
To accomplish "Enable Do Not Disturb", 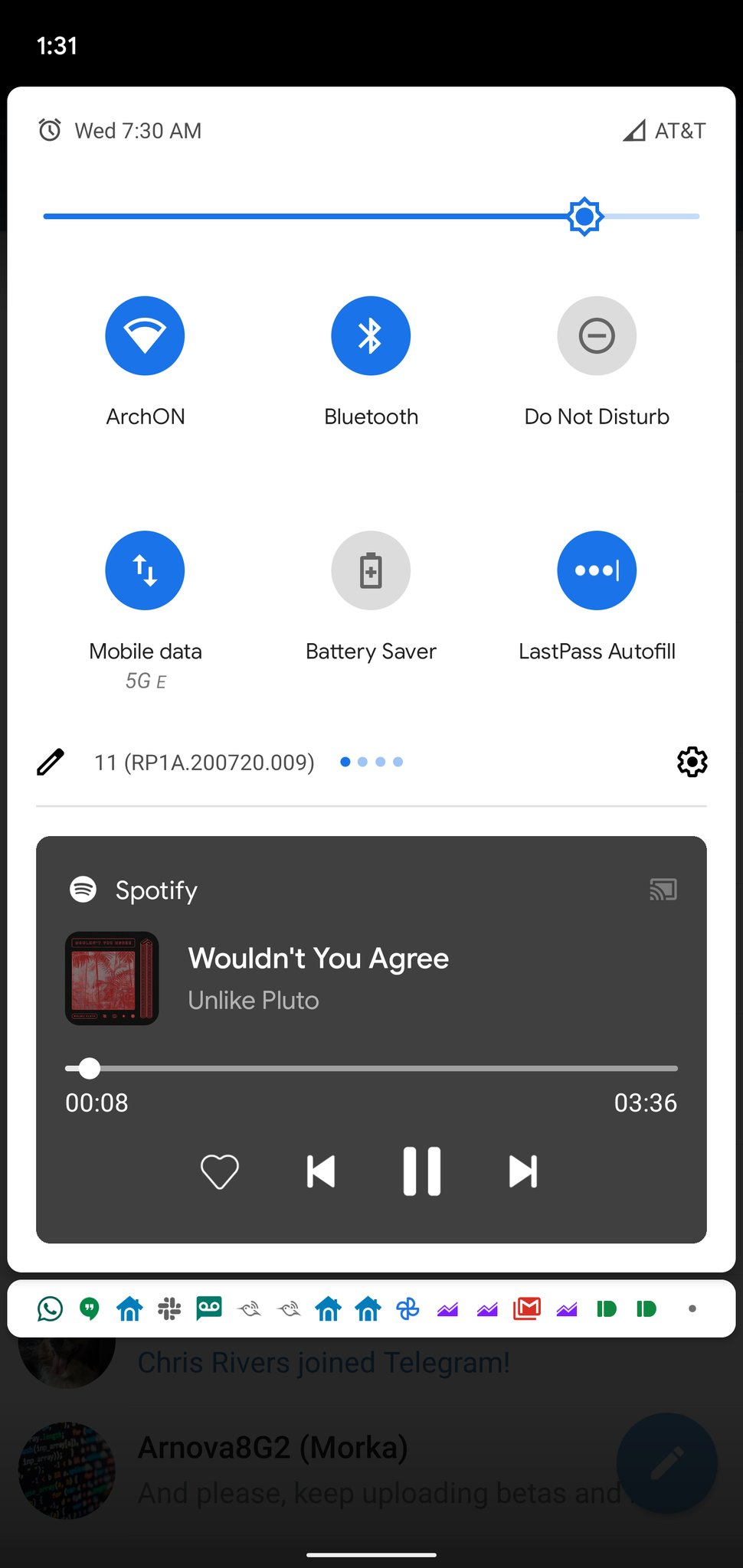I will [597, 336].
